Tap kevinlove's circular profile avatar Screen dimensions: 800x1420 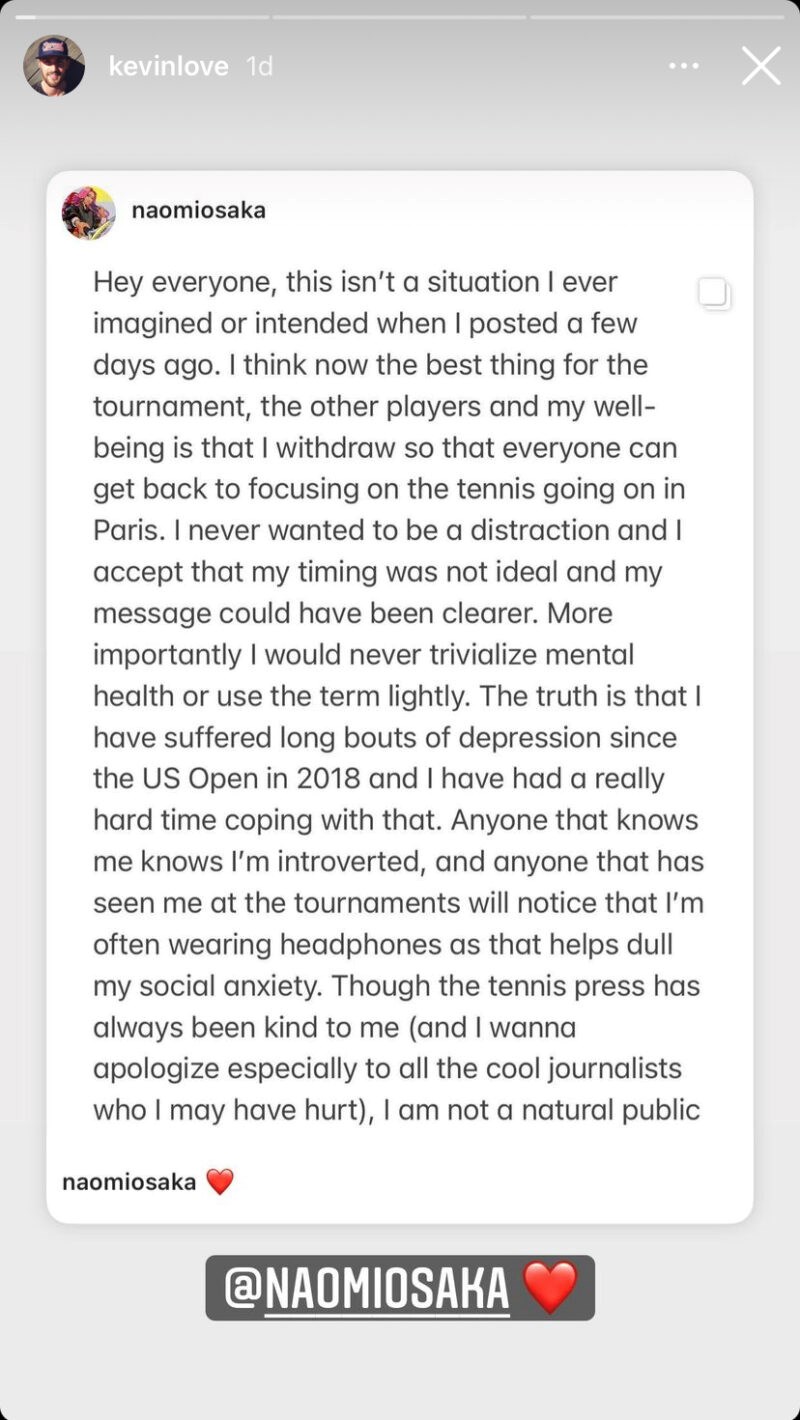(x=54, y=66)
